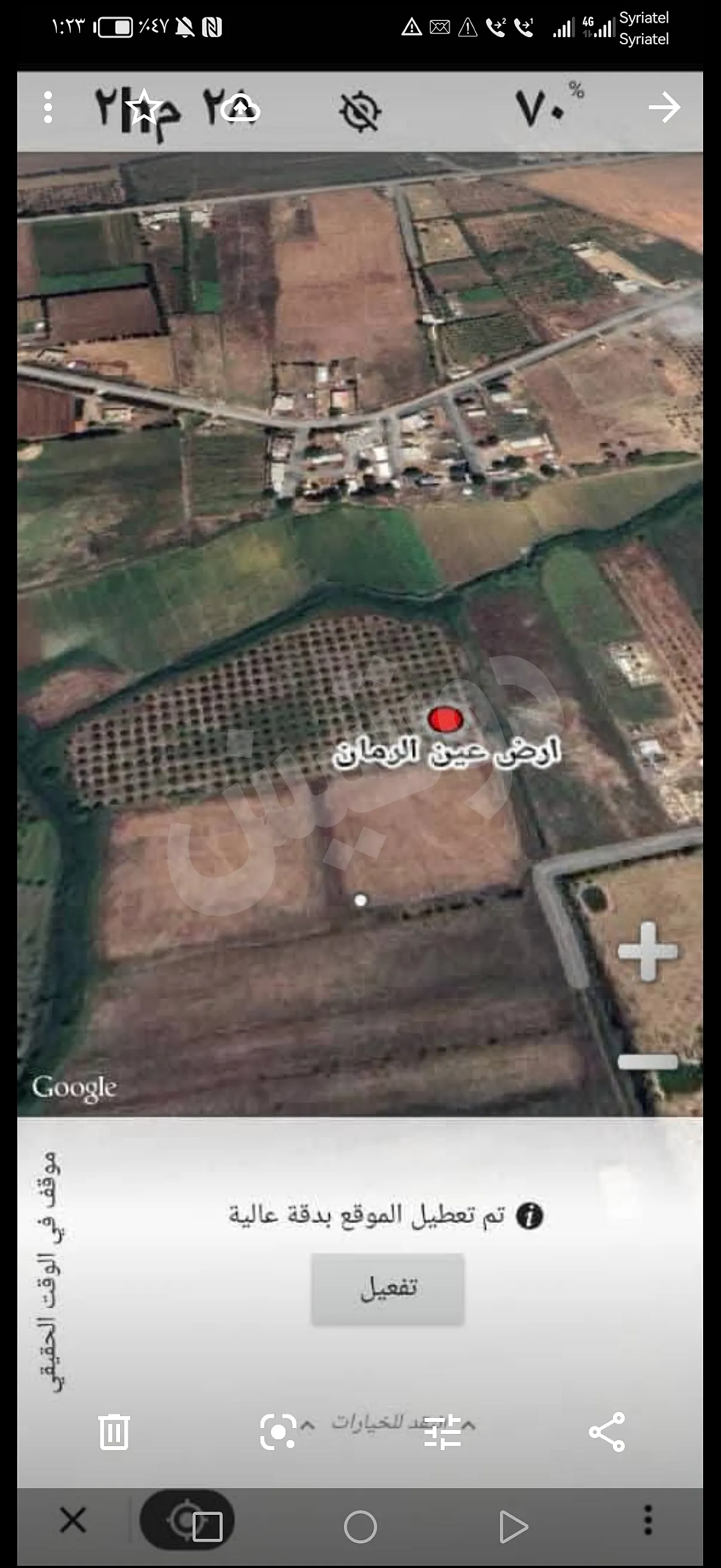The width and height of the screenshot is (721, 1568).
Task: Scan the photo with the lens icon
Action: pyautogui.click(x=278, y=1432)
